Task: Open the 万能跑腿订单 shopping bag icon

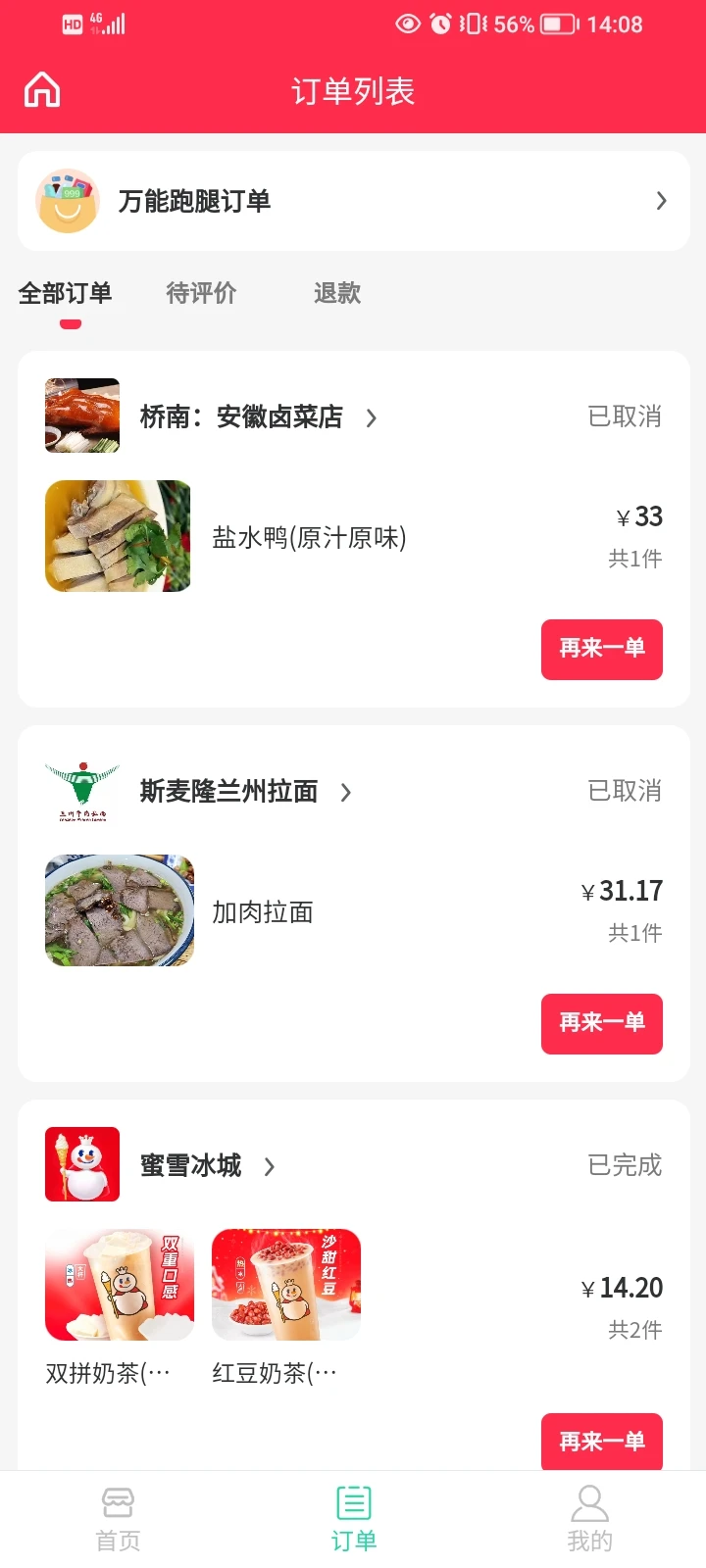Action: pos(67,200)
